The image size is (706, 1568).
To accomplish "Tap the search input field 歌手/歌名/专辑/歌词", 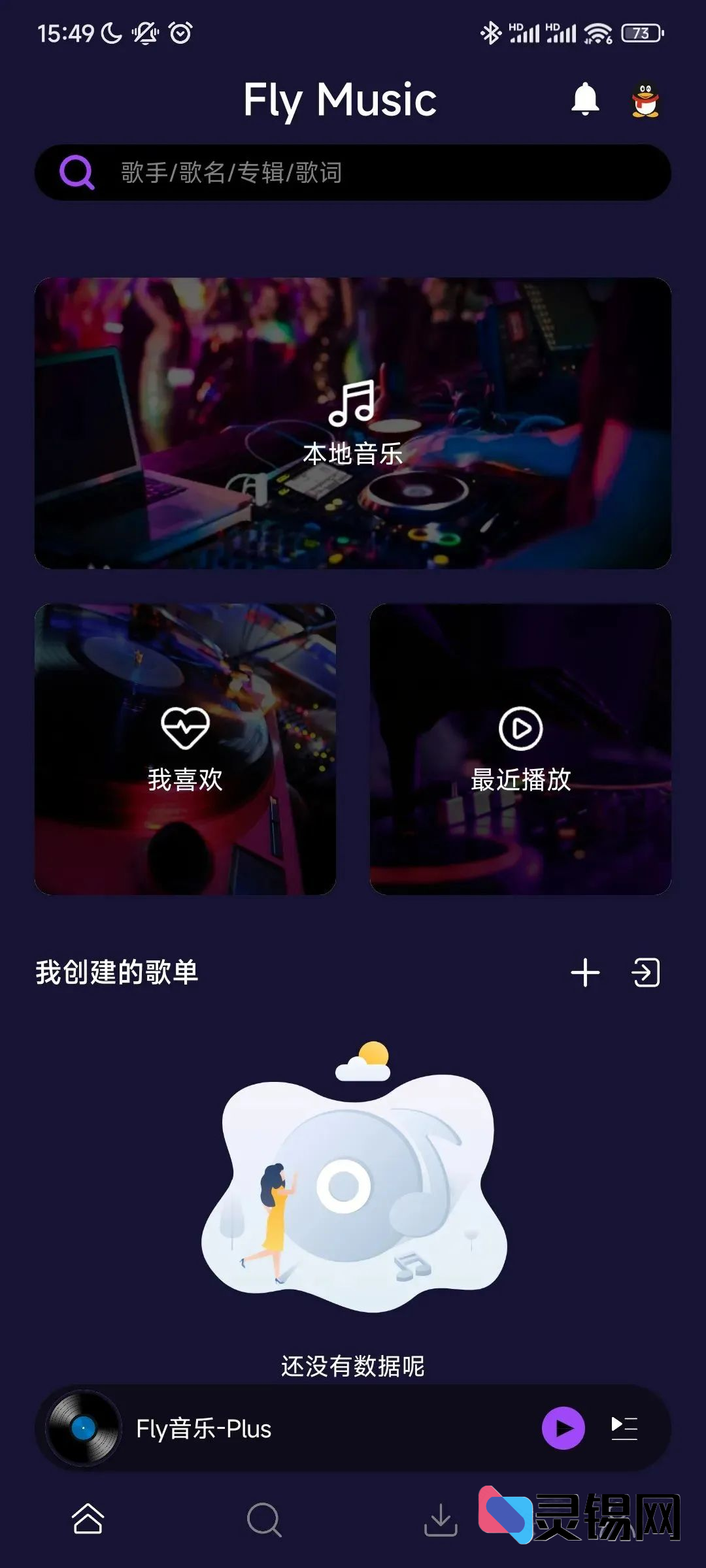I will click(261, 172).
